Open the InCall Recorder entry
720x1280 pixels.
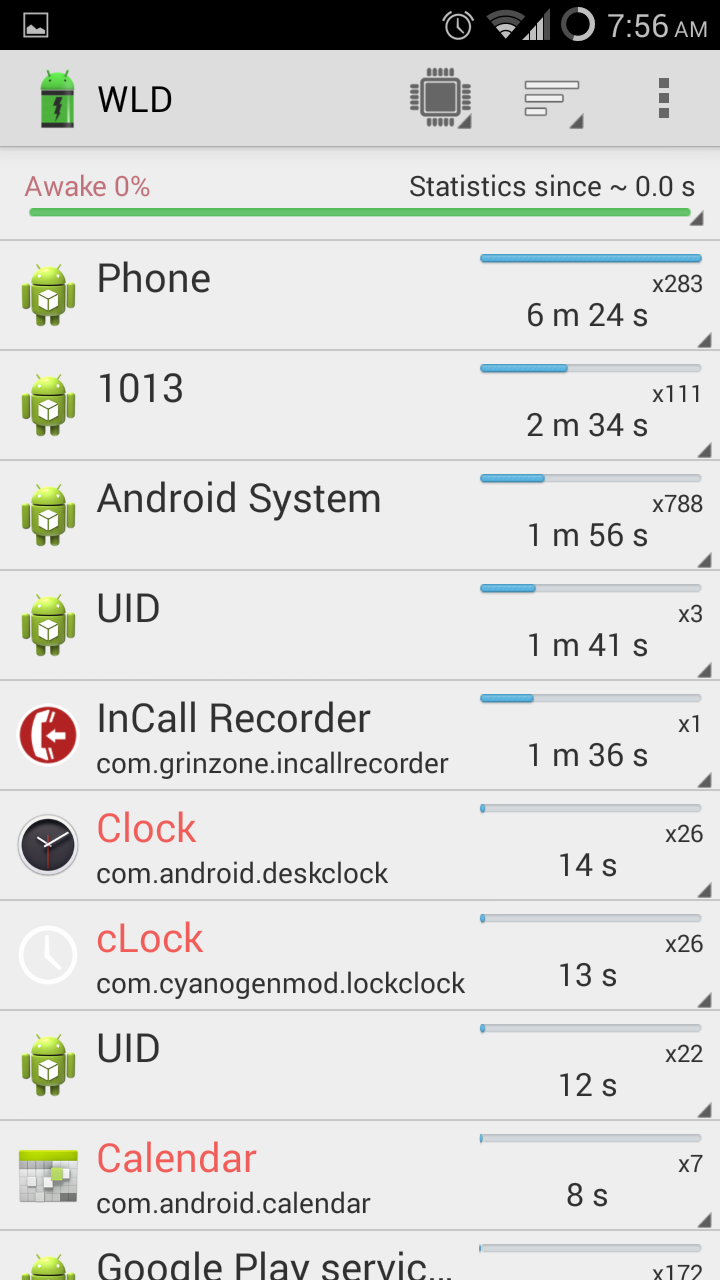tap(360, 735)
